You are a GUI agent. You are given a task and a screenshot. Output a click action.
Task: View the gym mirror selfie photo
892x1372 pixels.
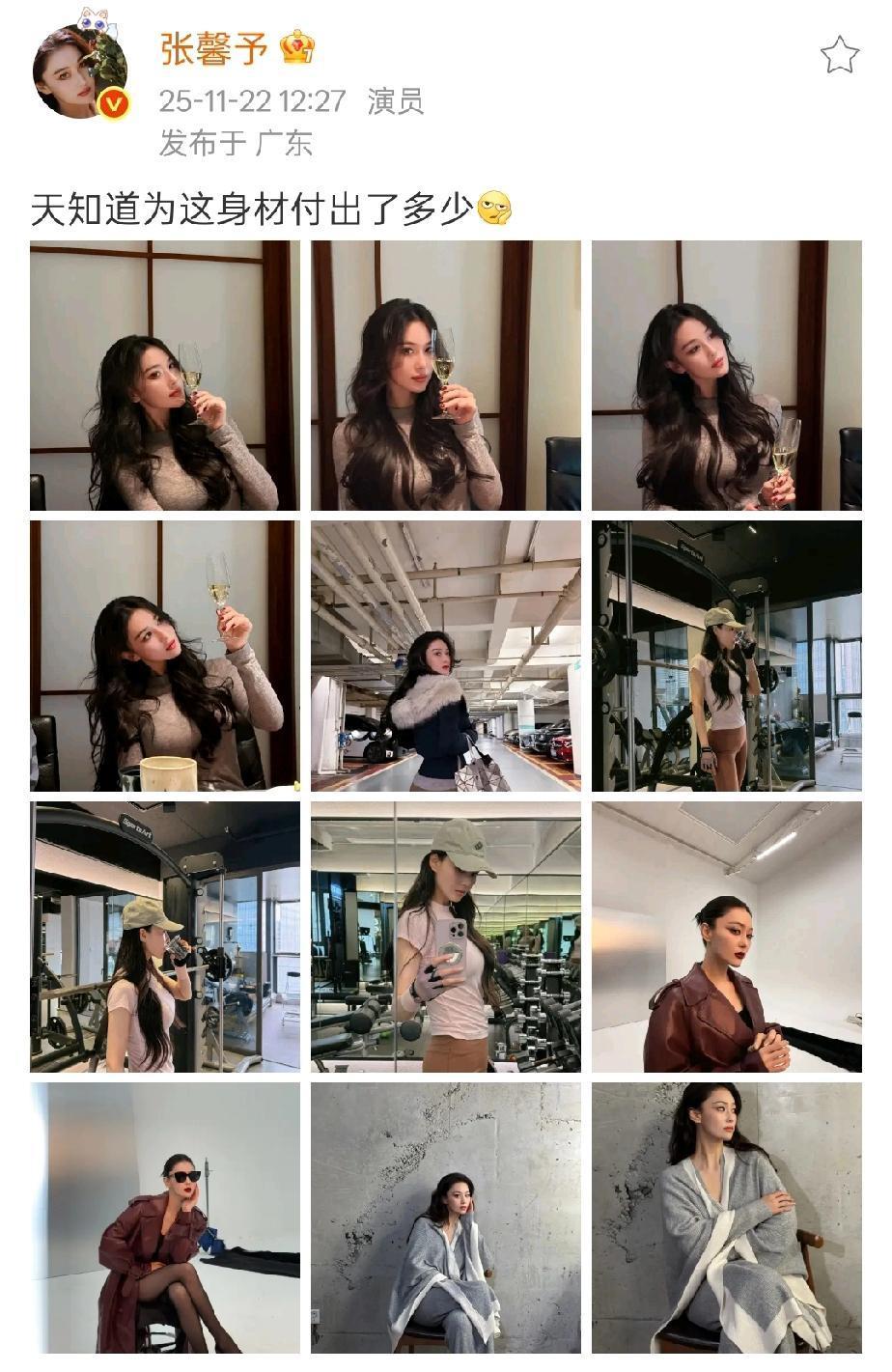445,937
